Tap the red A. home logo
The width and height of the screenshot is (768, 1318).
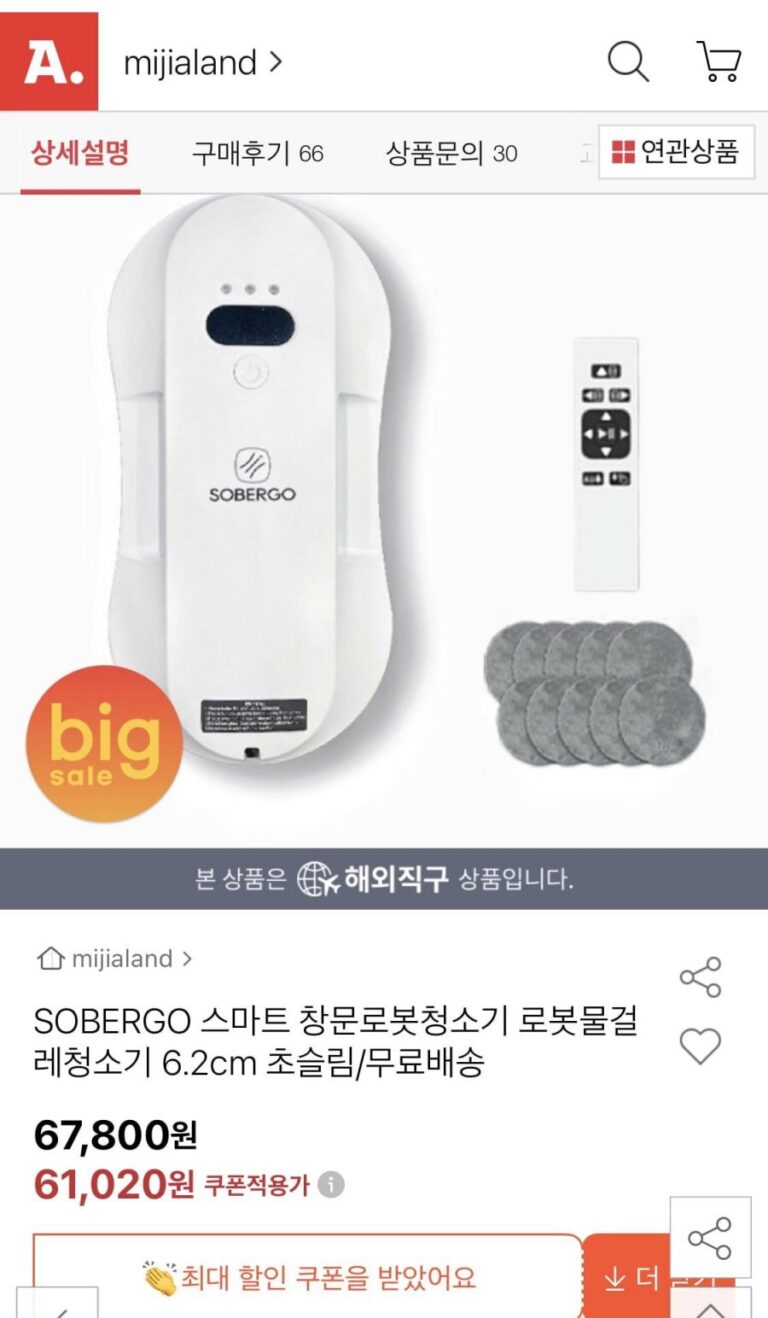(49, 62)
